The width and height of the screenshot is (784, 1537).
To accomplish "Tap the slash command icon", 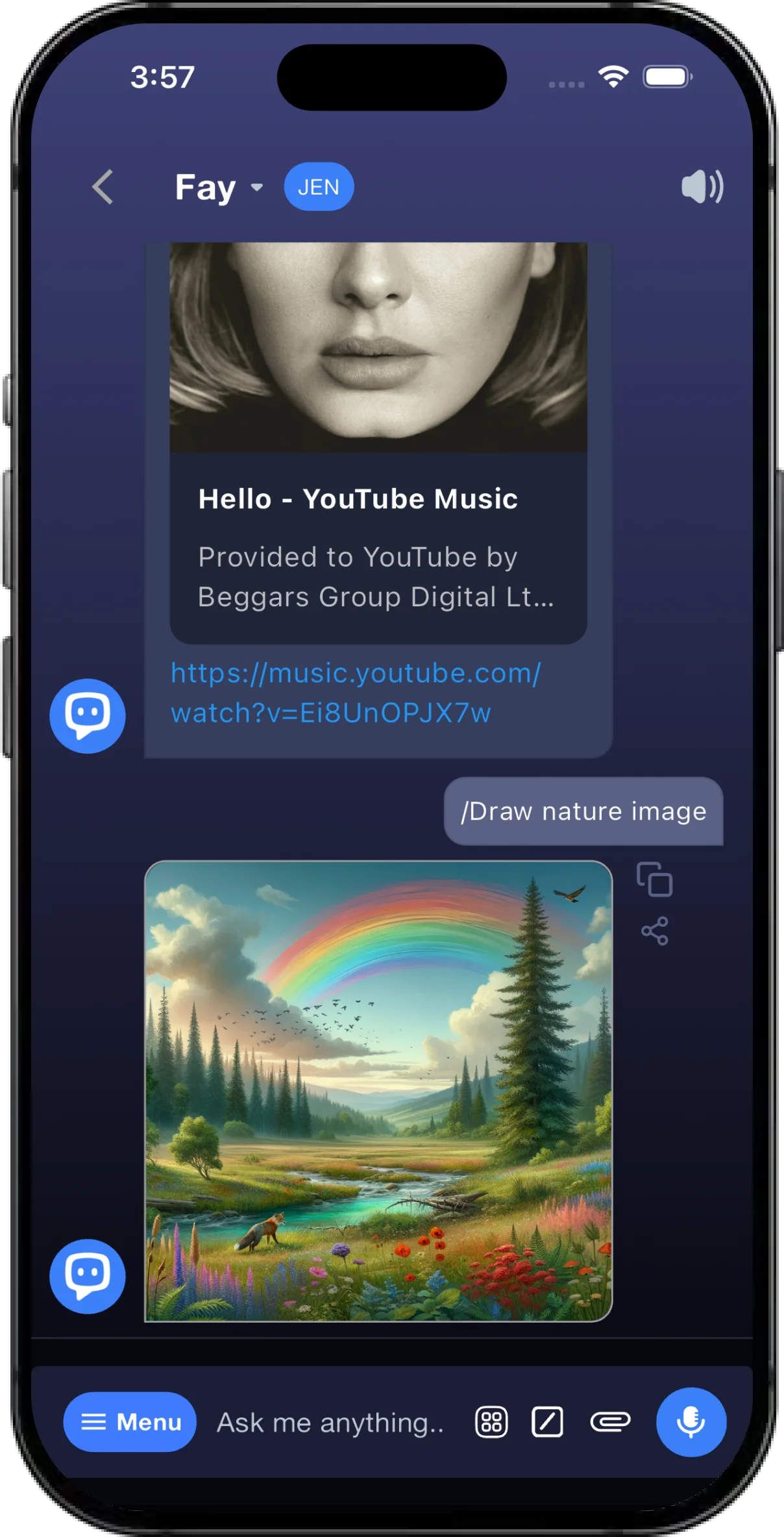I will point(547,1423).
